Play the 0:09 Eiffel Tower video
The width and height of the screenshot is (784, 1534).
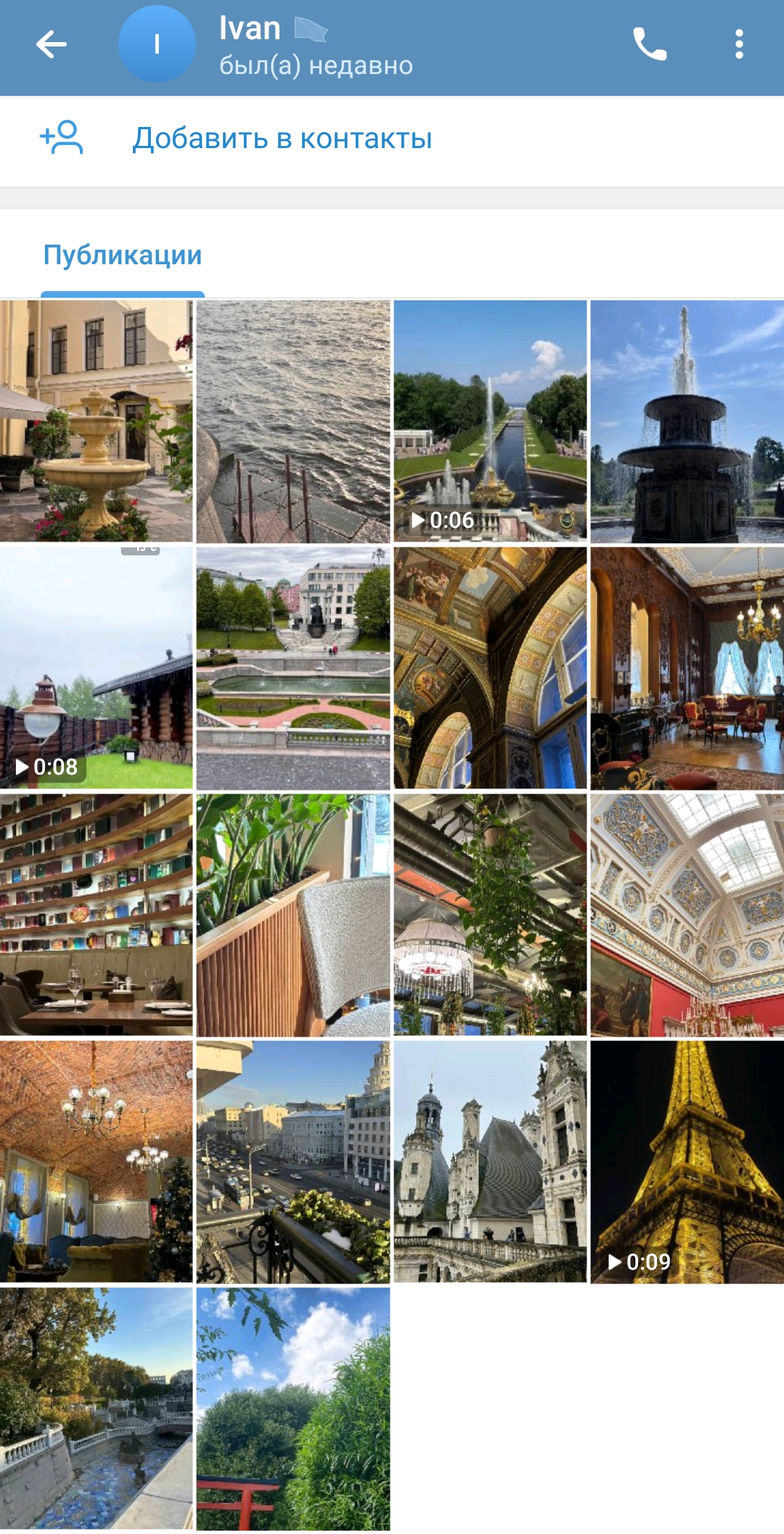coord(687,1162)
